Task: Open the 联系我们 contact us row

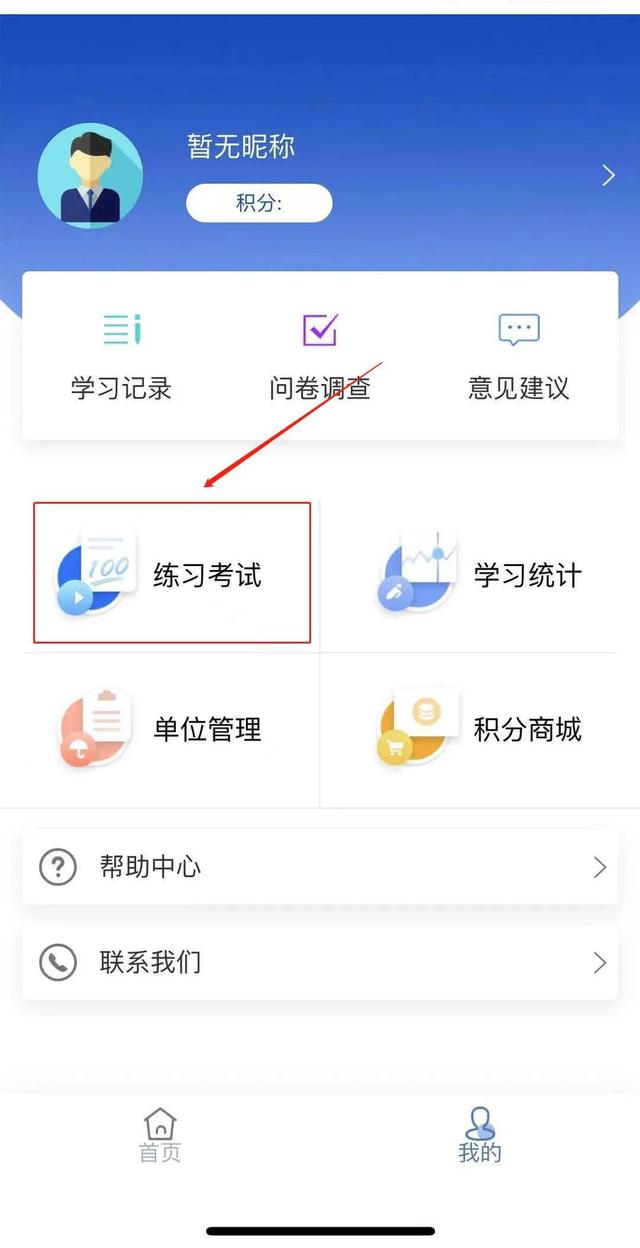Action: pos(320,963)
